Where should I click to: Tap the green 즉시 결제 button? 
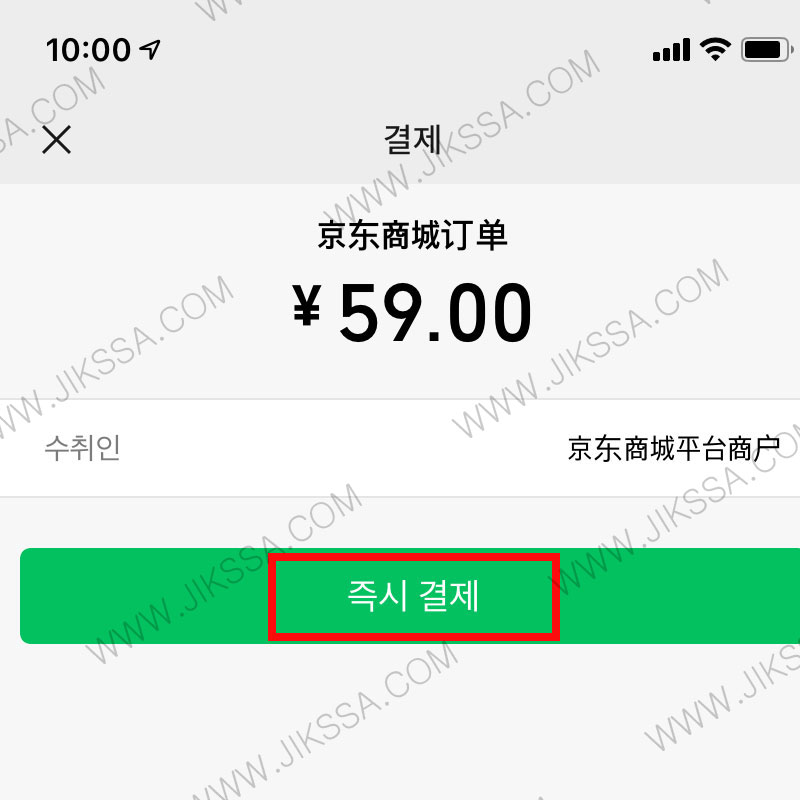(x=413, y=596)
